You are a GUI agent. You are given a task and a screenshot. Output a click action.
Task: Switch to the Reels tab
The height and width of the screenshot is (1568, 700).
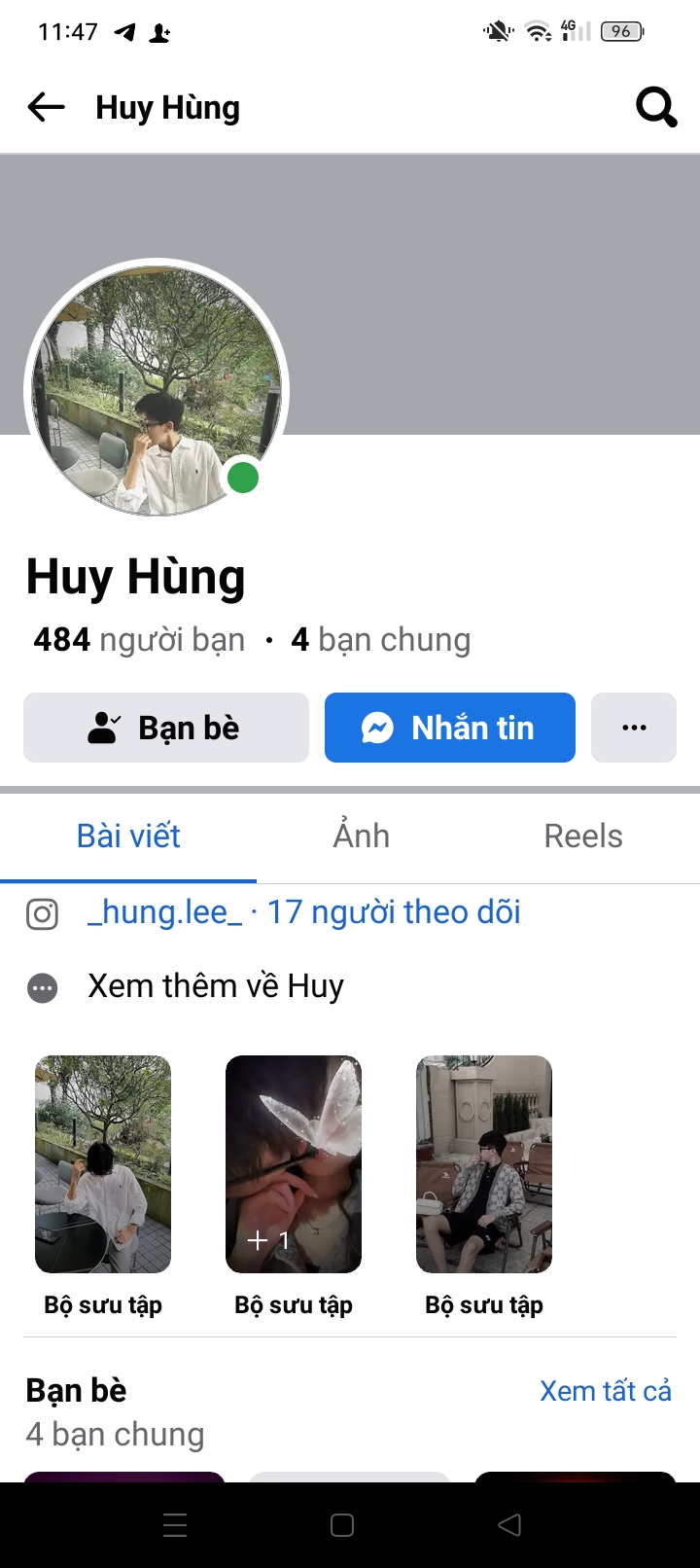click(583, 836)
